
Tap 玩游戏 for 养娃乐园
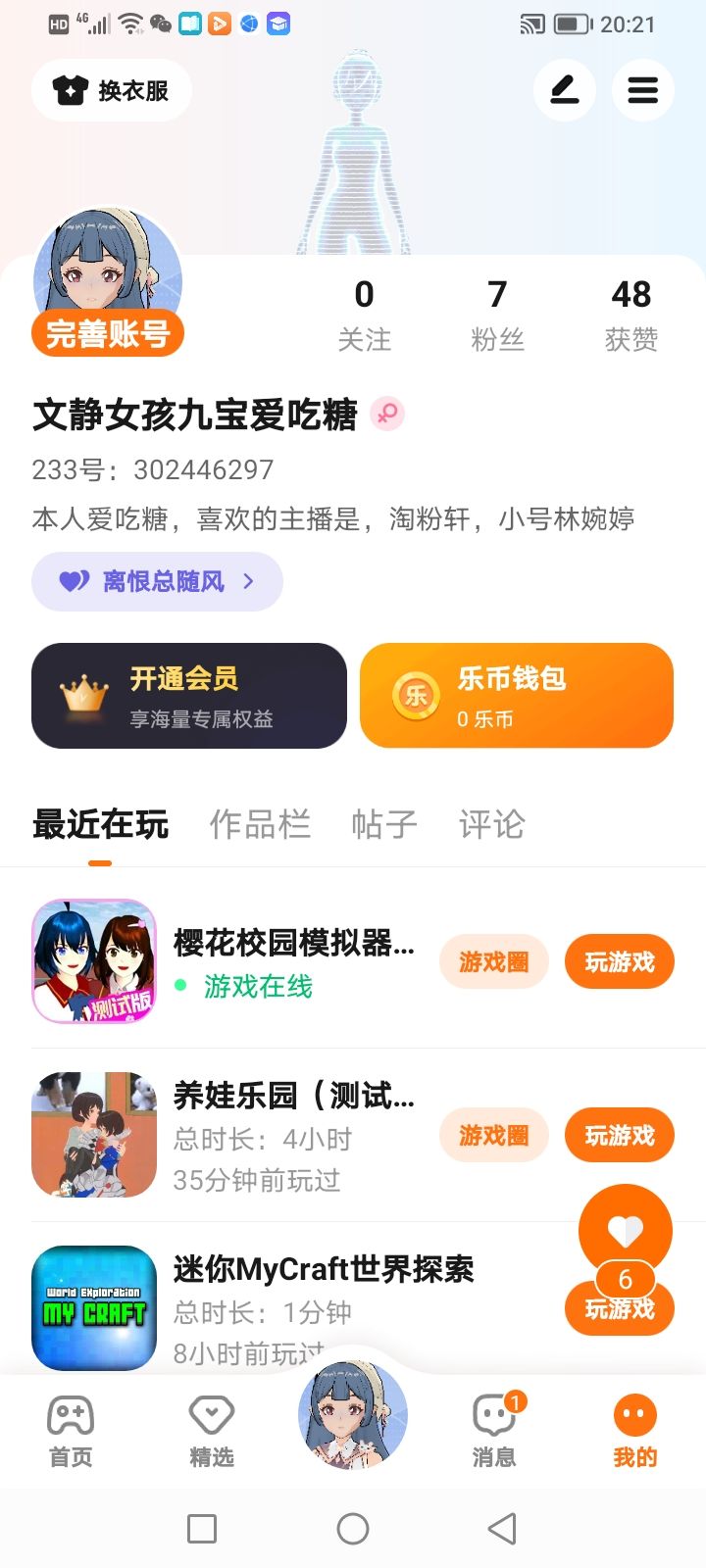click(x=619, y=1135)
